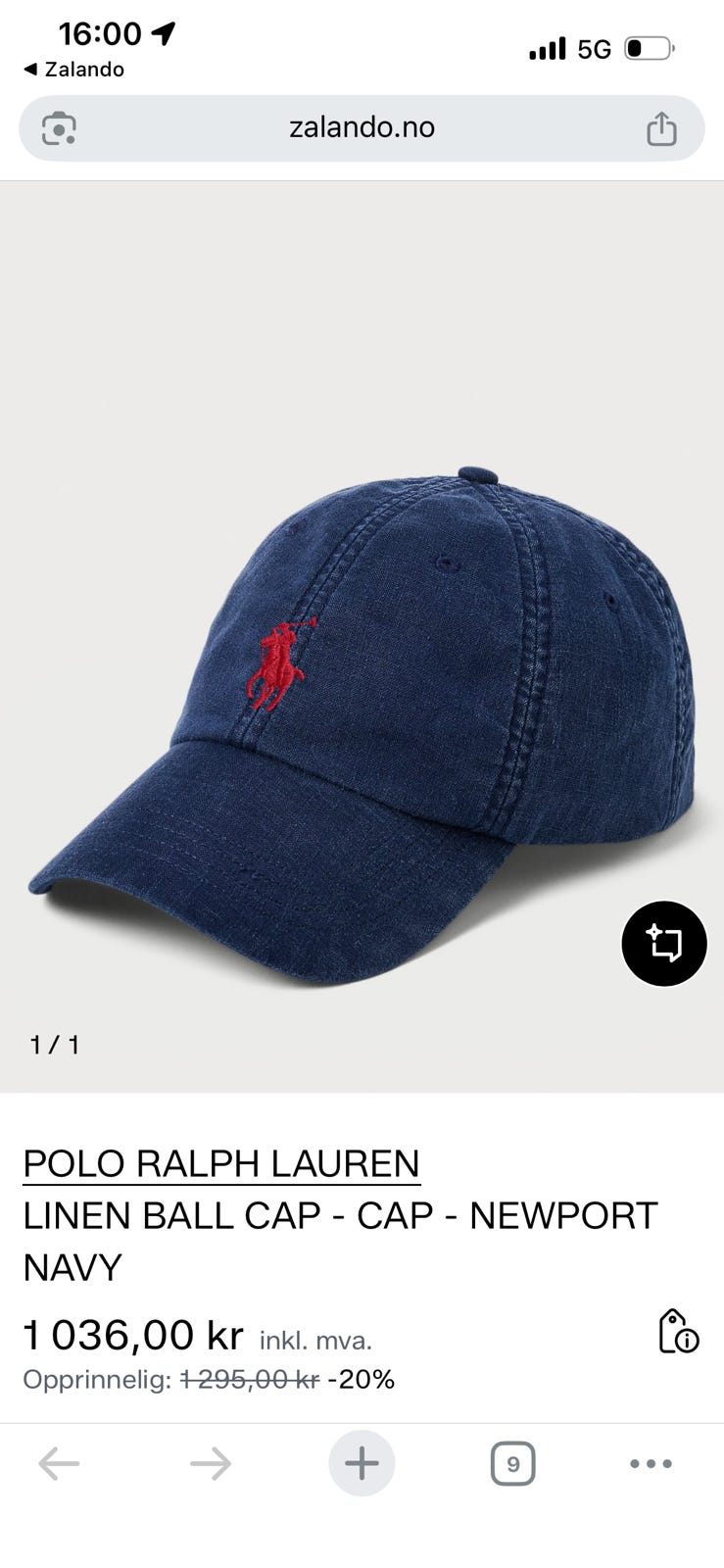The height and width of the screenshot is (1568, 724).
Task: Return to the Zalando app
Action: click(x=73, y=70)
